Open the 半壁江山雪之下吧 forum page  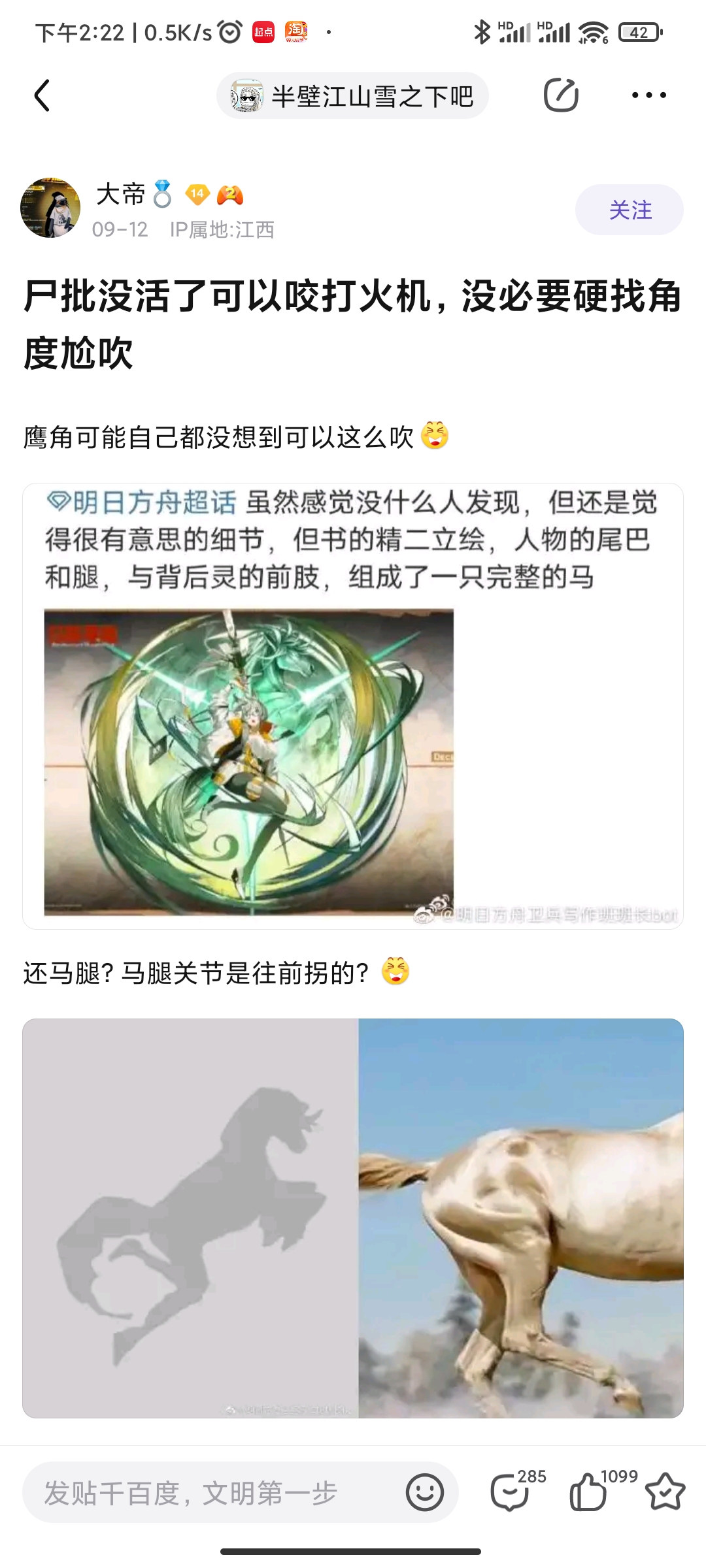tap(352, 96)
